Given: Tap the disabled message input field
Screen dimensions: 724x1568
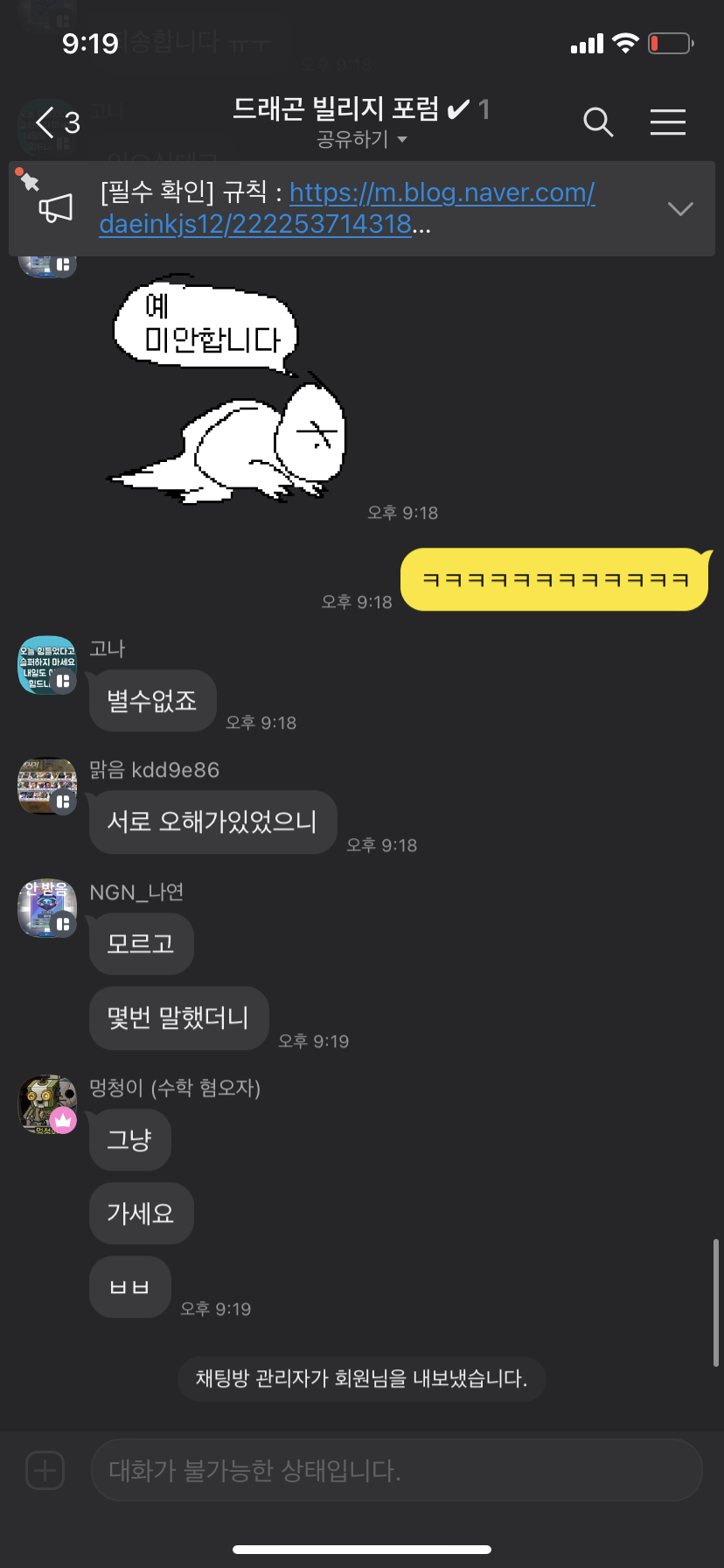Looking at the screenshot, I should tap(396, 1470).
